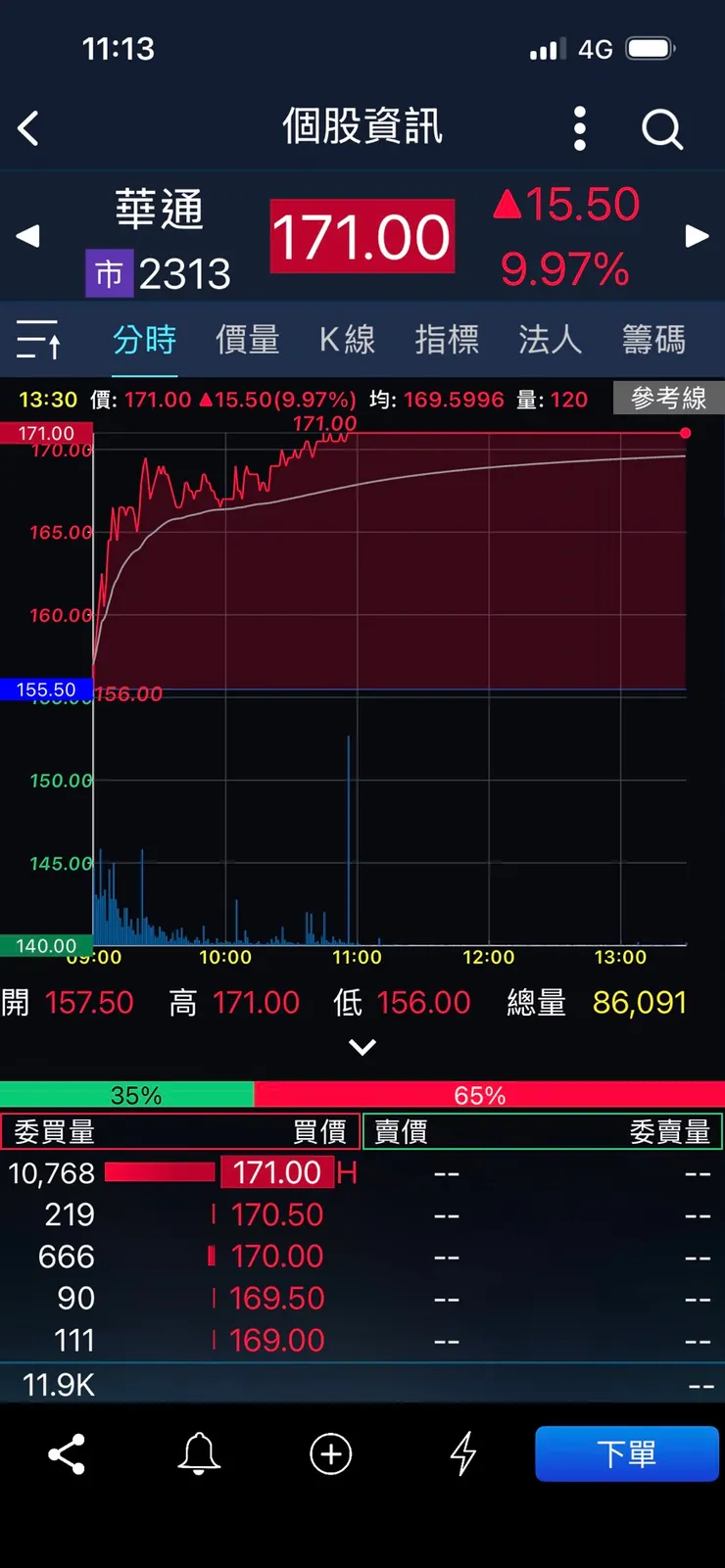Go back using the left chevron arrow

27,127
